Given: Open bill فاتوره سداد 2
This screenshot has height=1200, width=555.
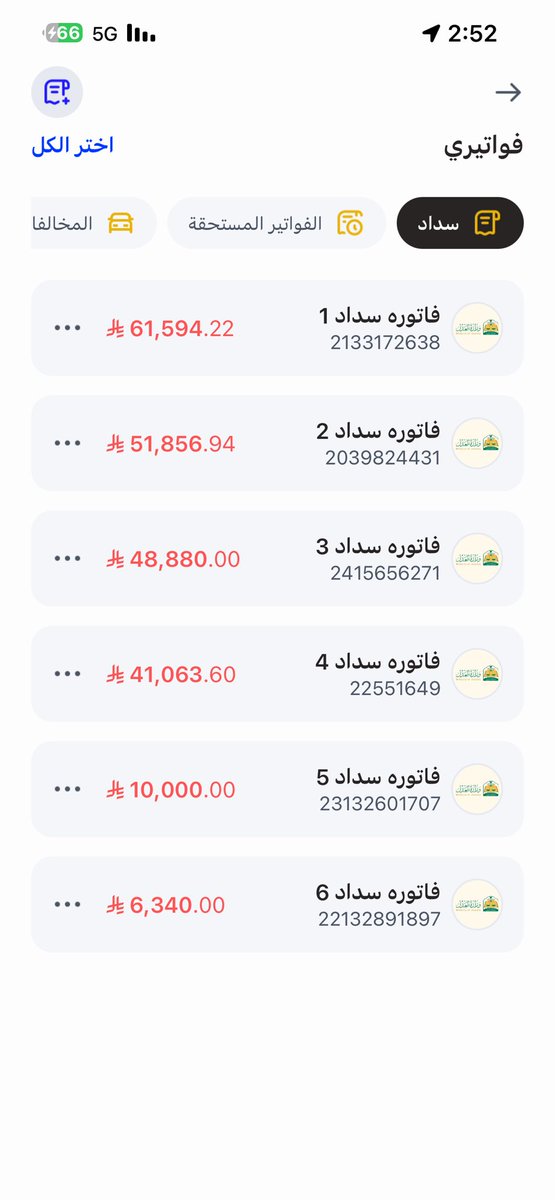Looking at the screenshot, I should tap(277, 443).
